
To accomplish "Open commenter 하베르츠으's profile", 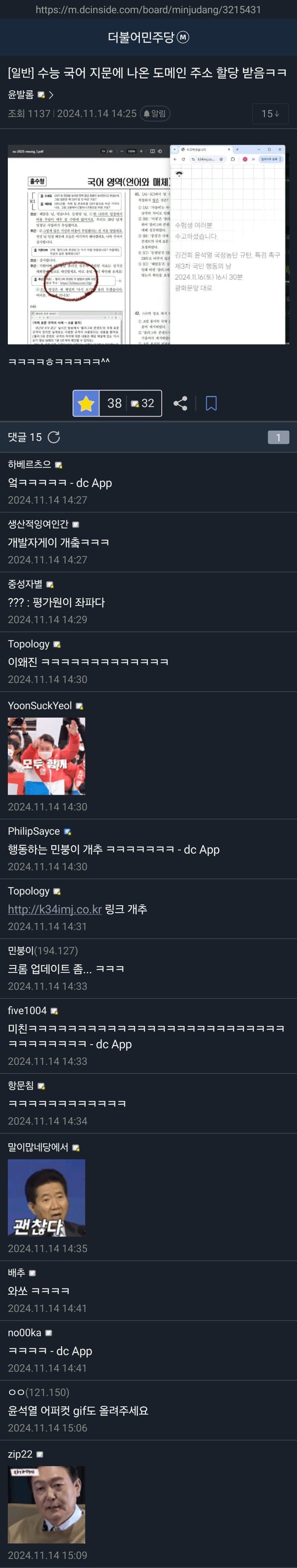I will [x=29, y=464].
